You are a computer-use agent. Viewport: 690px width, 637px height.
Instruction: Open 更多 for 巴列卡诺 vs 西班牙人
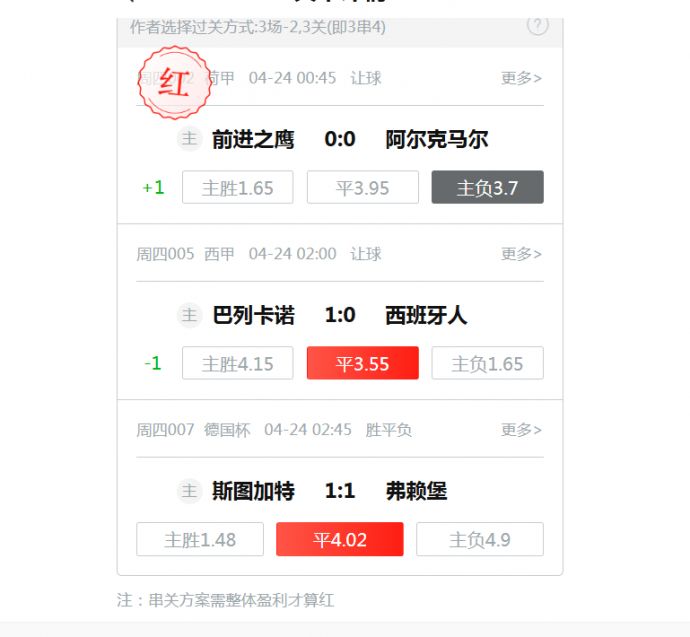point(521,254)
